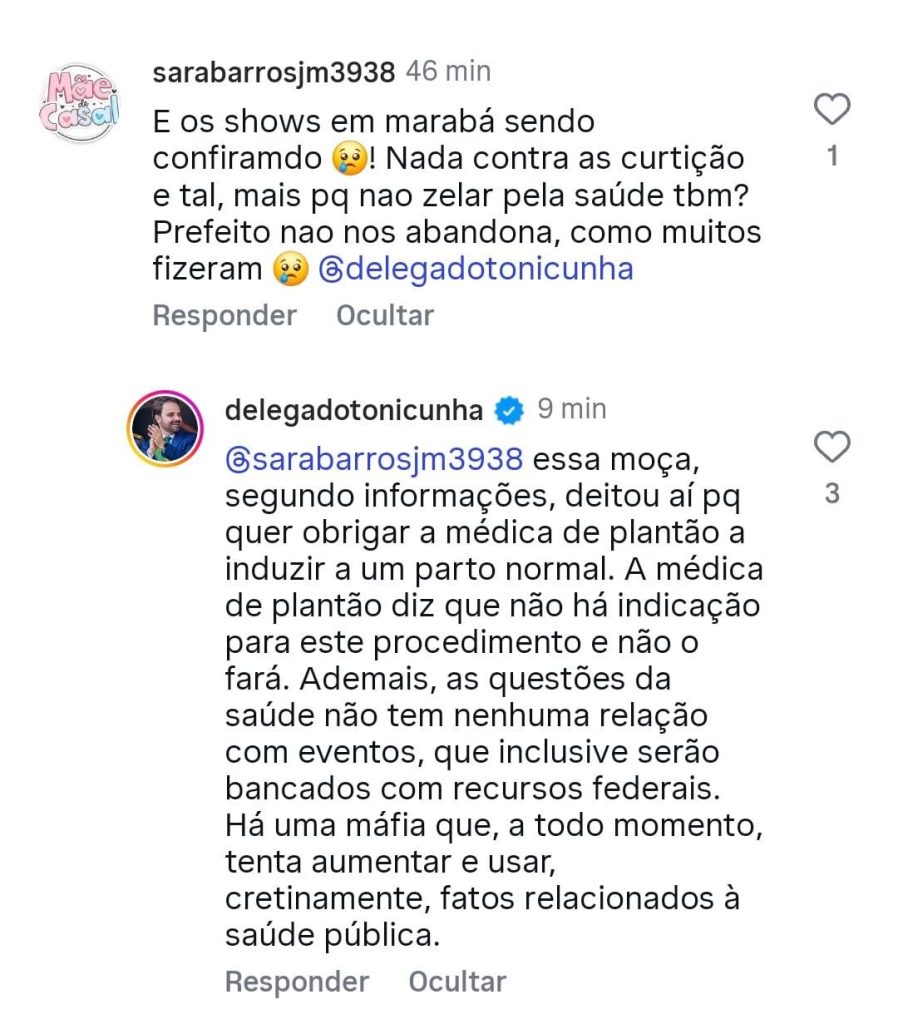The image size is (898, 1024).
Task: Follow the @sarabarrosjm3938 mention link
Action: tap(374, 459)
